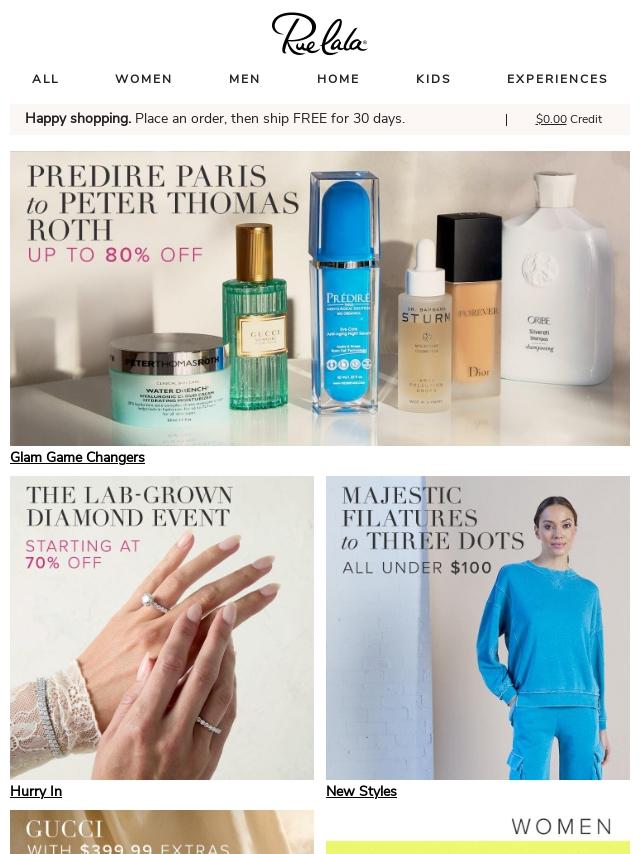Tap the $0.00 Credit link
Viewport: 640px width, 854px height.
[x=568, y=119]
